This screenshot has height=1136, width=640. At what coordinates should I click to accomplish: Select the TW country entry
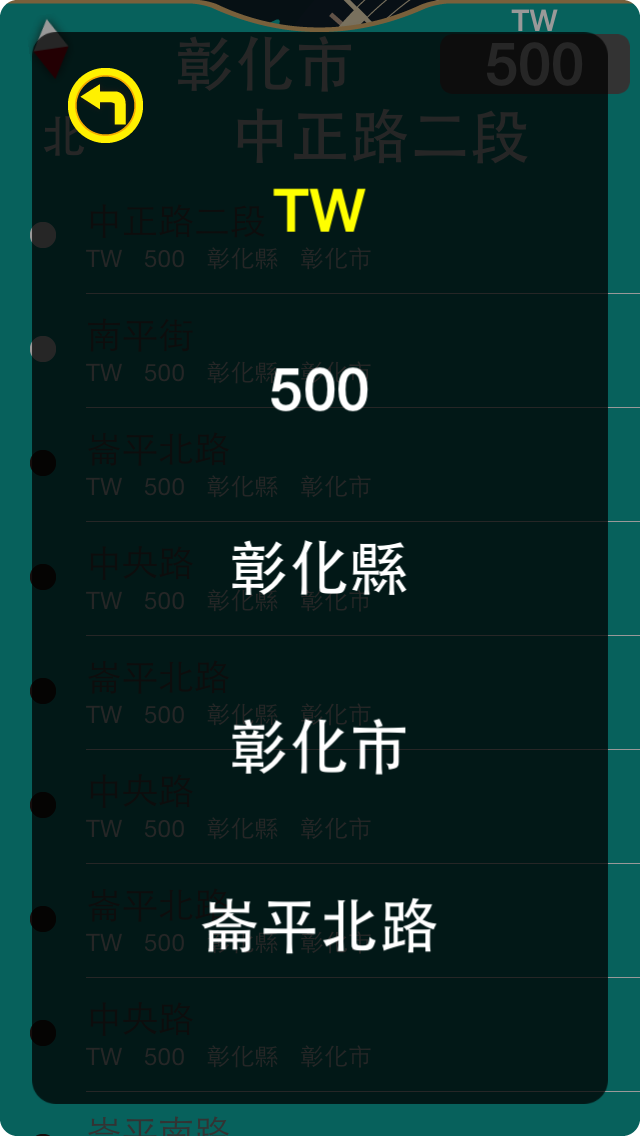coord(319,211)
